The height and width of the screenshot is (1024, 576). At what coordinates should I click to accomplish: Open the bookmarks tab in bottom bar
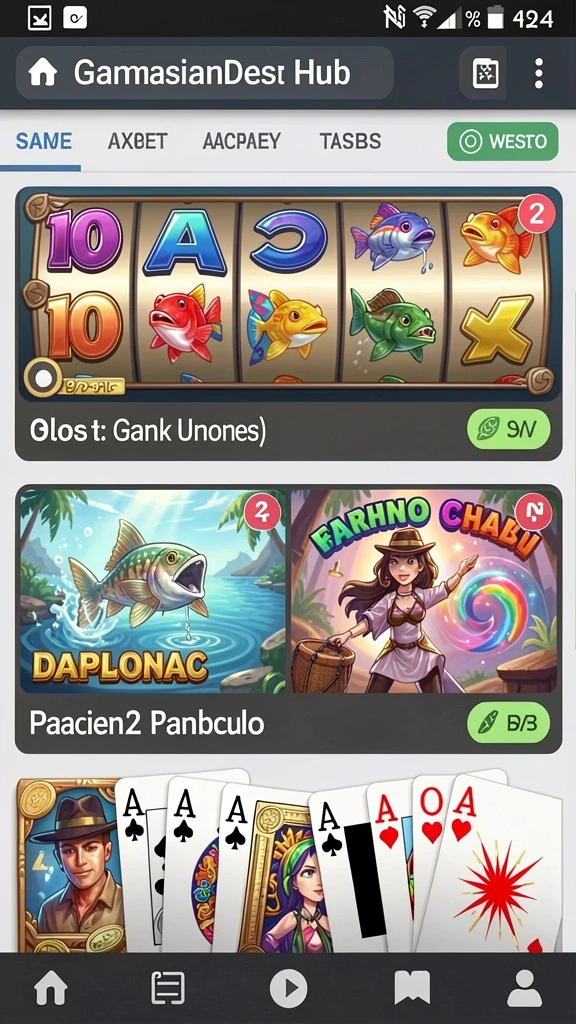point(412,988)
